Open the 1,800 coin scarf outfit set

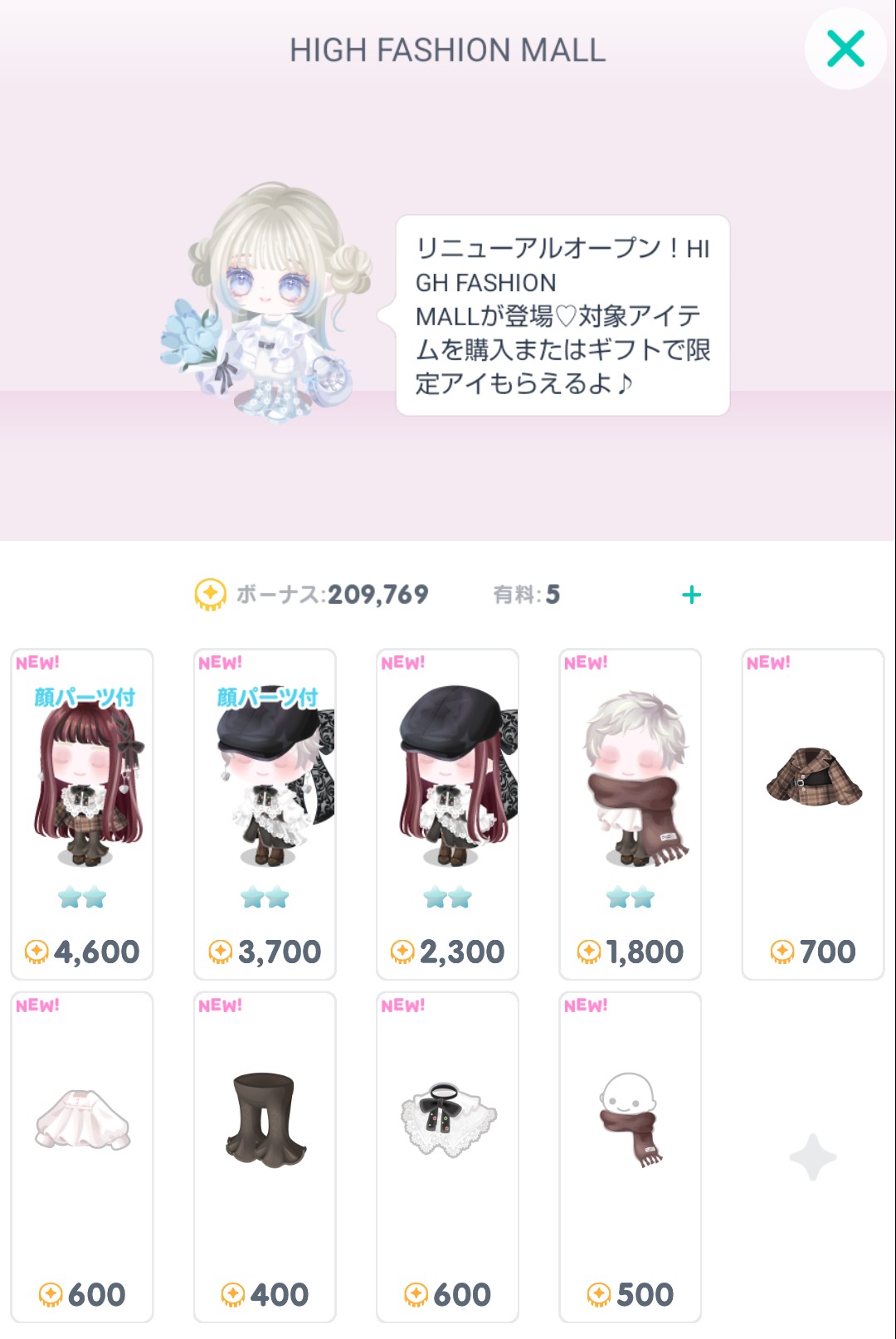pos(630,813)
